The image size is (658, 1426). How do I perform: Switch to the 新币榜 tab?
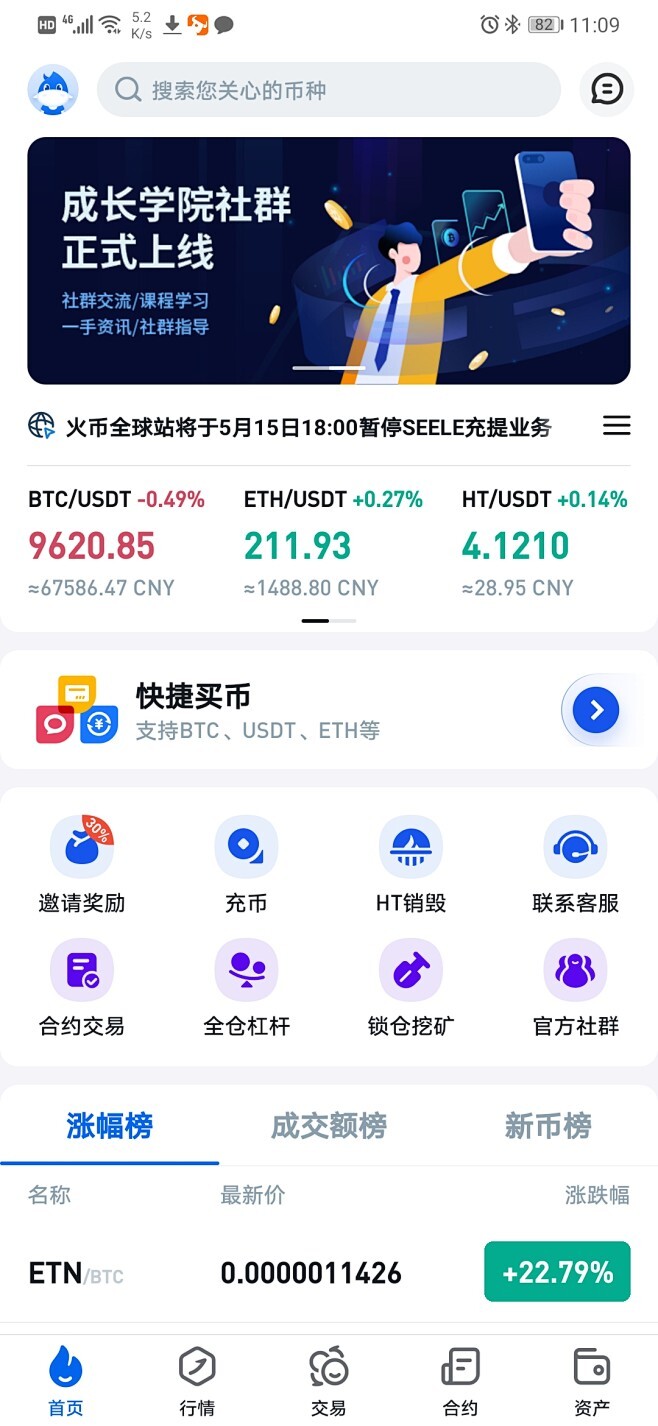[548, 1126]
